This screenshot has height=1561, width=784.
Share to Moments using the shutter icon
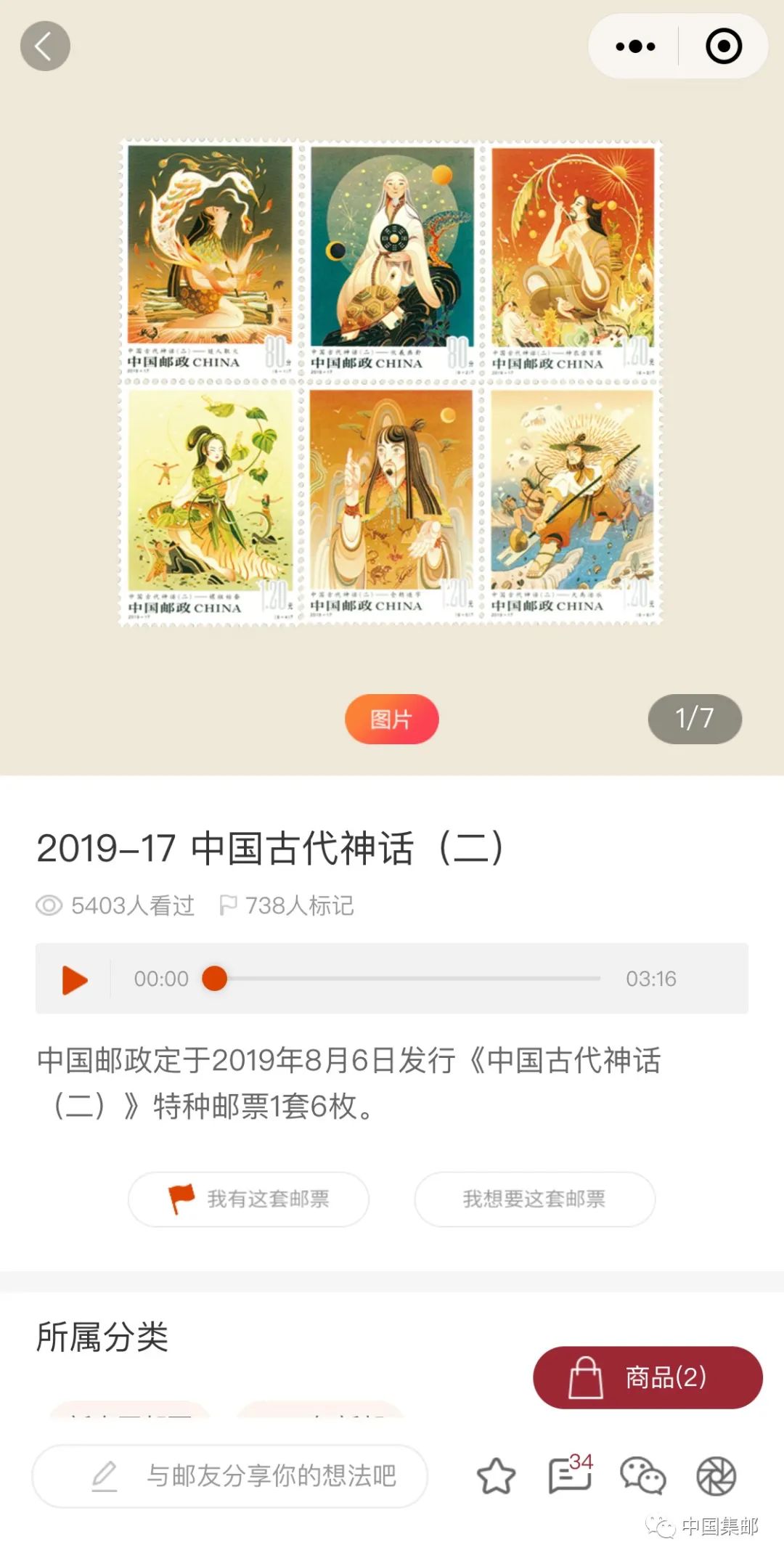(x=716, y=1476)
